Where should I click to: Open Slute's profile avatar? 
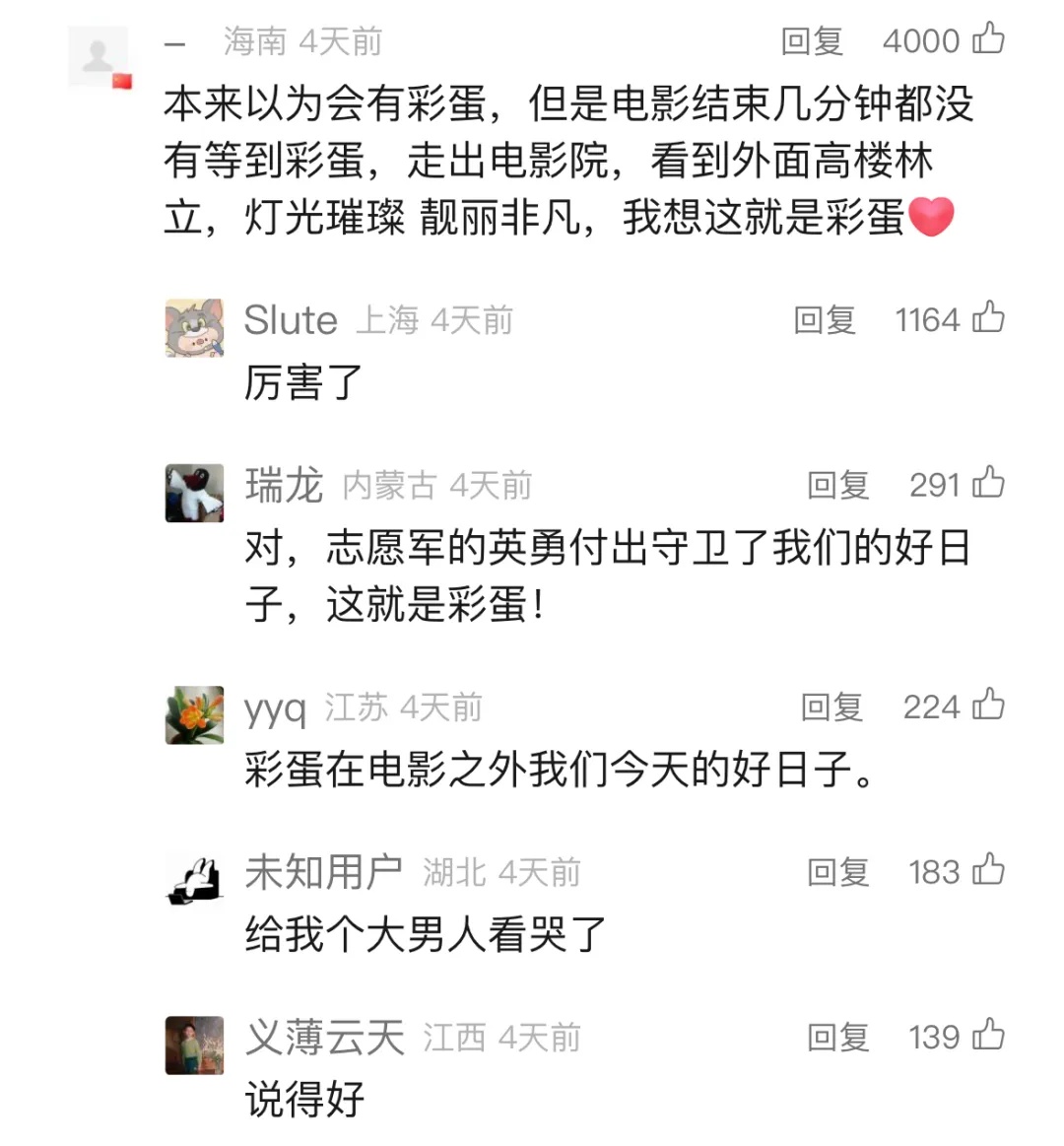[194, 328]
